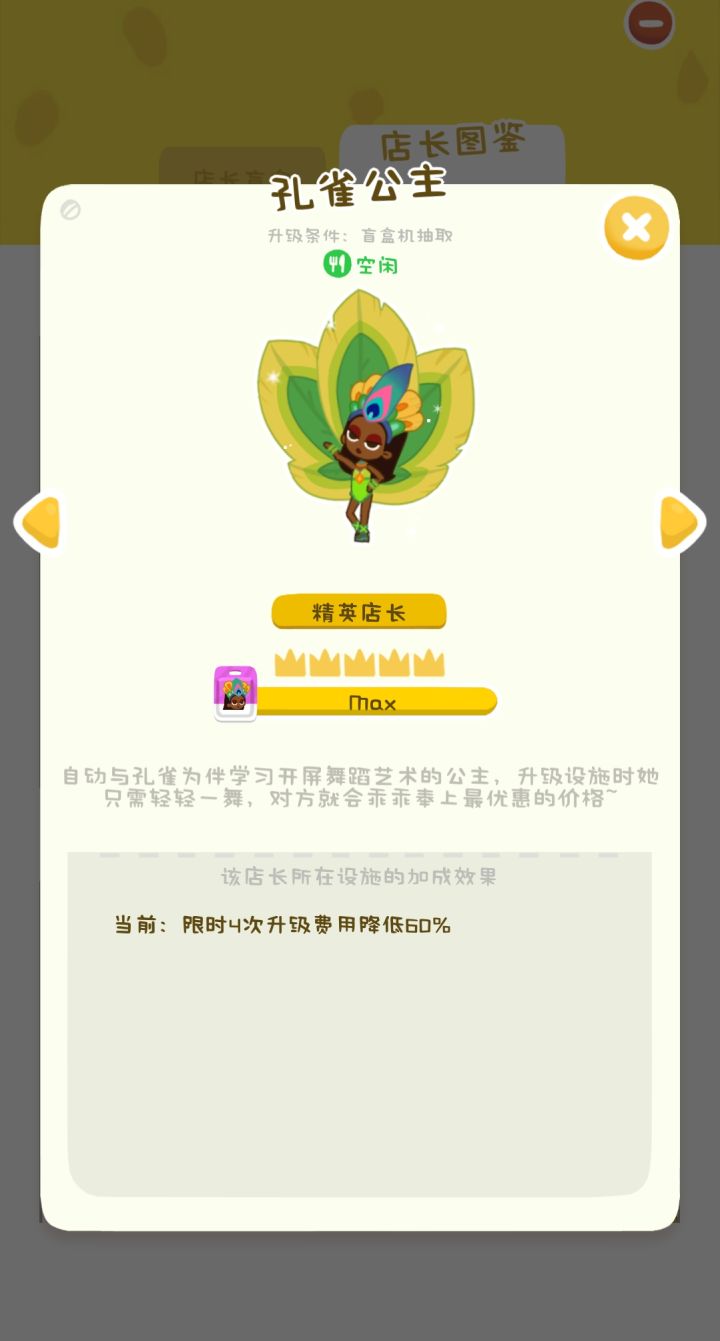The height and width of the screenshot is (1341, 720).
Task: Click the prohibition circle icon on the dialog
Action: point(69,210)
